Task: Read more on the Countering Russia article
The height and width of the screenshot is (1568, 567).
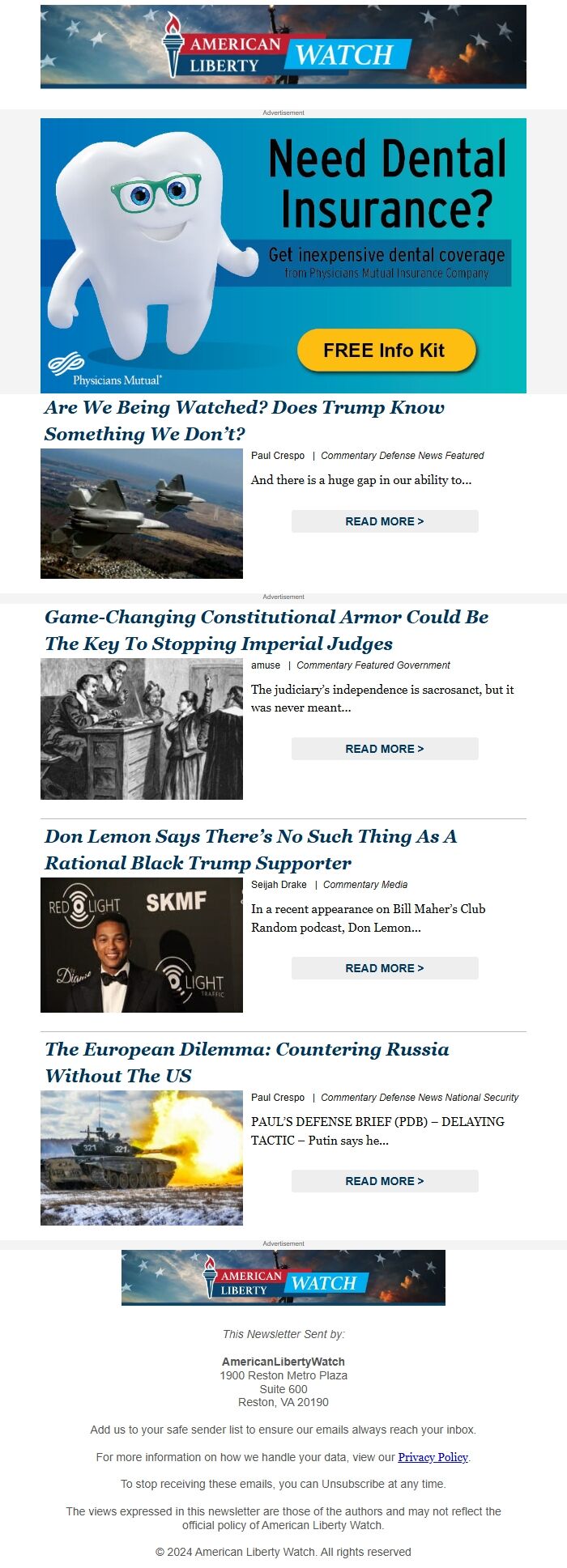Action: pyautogui.click(x=385, y=1181)
